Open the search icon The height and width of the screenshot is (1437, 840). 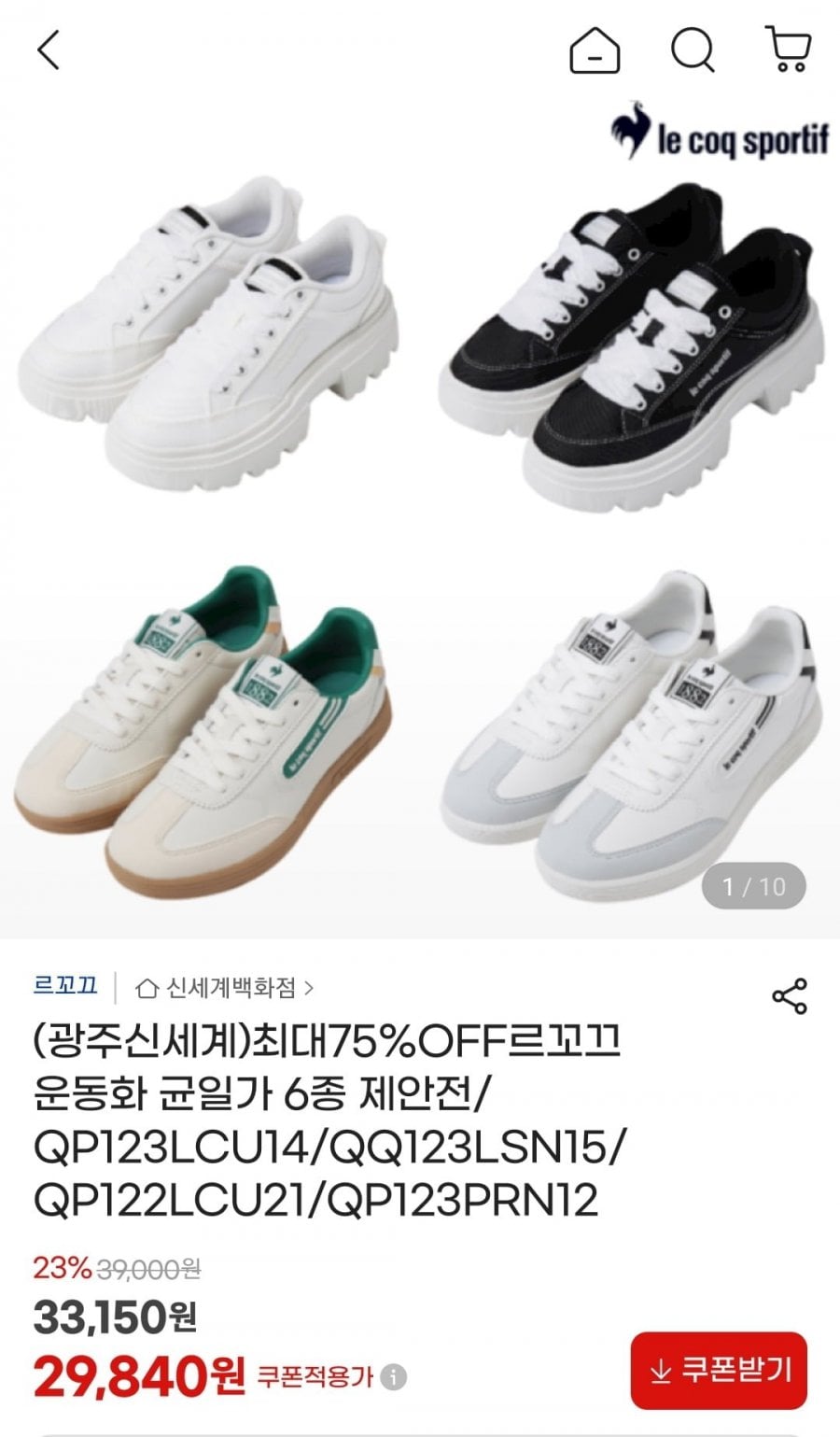tap(693, 49)
